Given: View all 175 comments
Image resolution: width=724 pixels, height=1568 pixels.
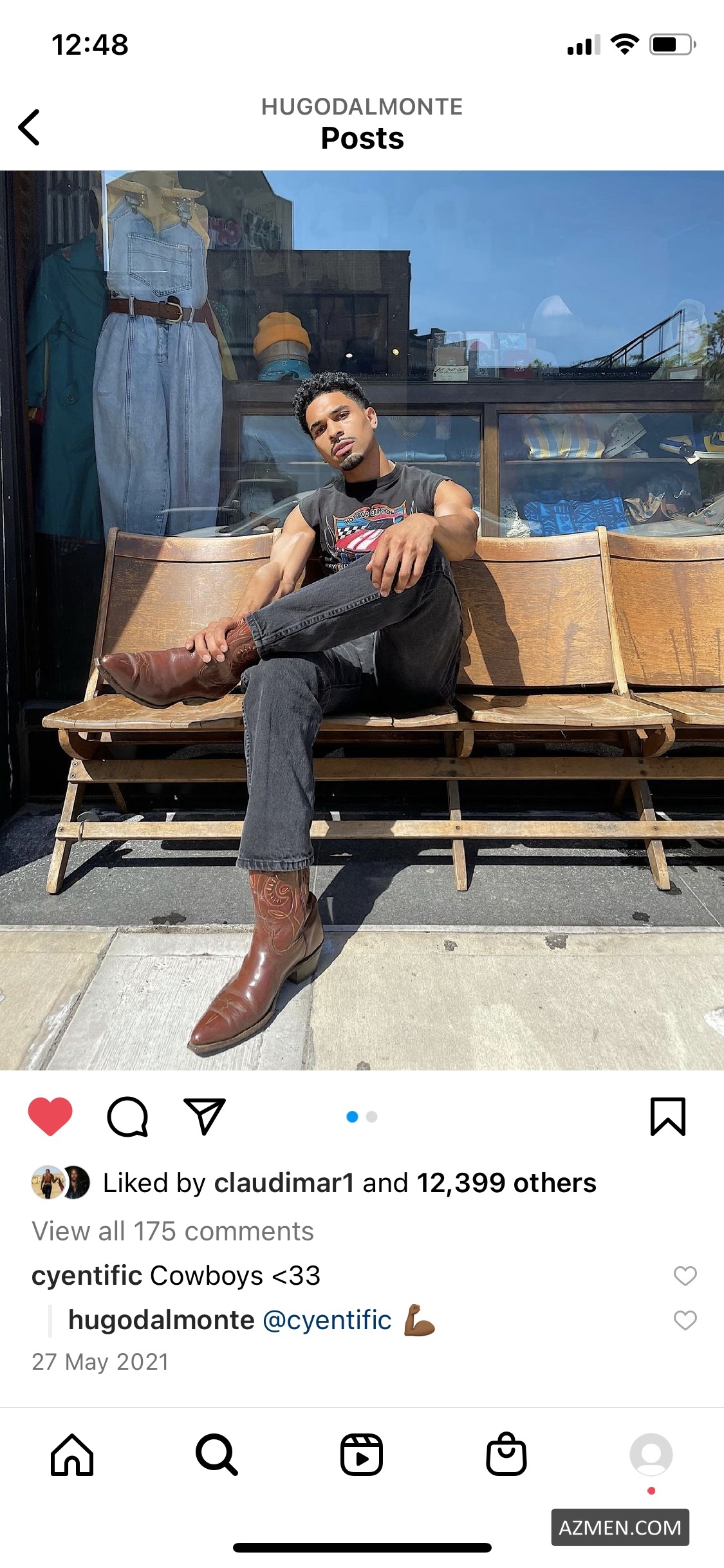Looking at the screenshot, I should pyautogui.click(x=172, y=1231).
